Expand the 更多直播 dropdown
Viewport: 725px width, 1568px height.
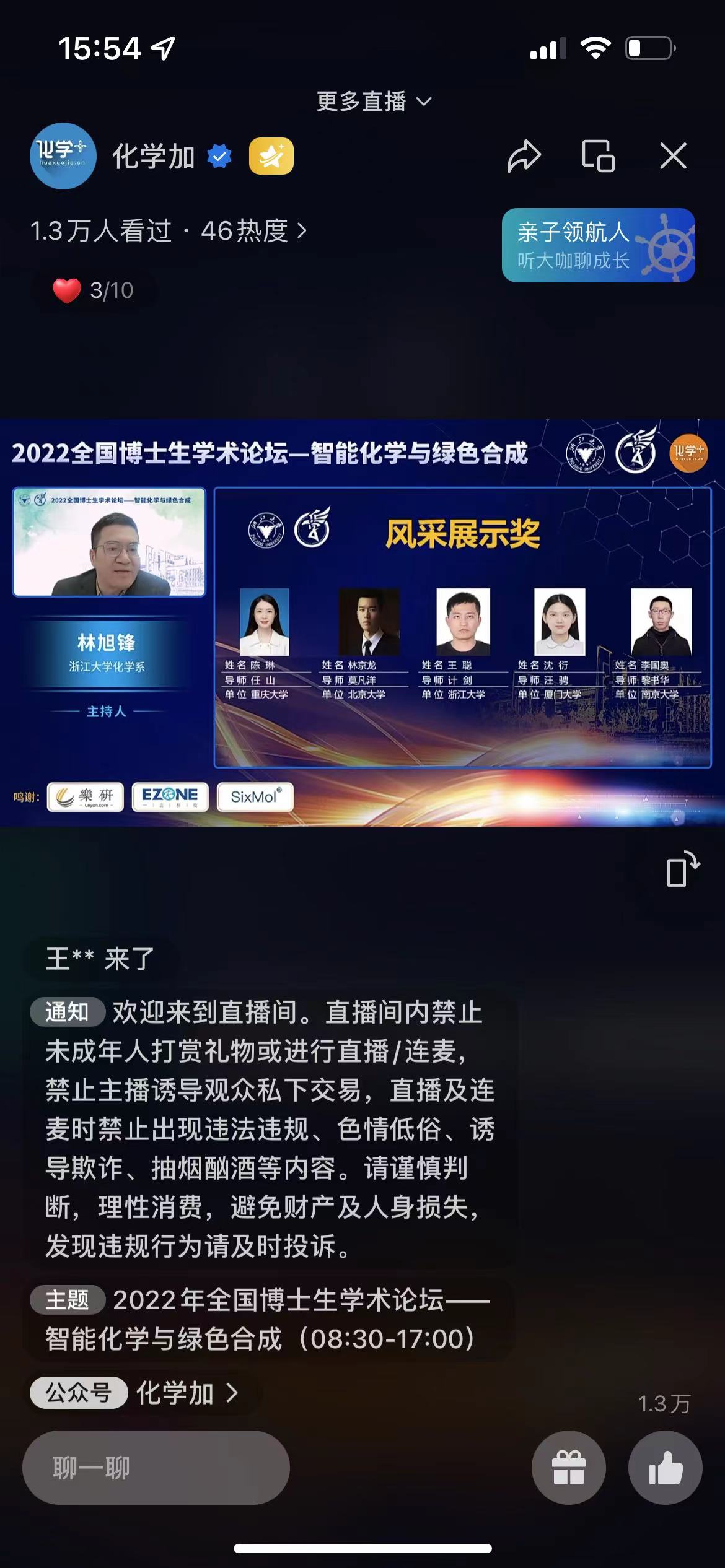[x=374, y=101]
